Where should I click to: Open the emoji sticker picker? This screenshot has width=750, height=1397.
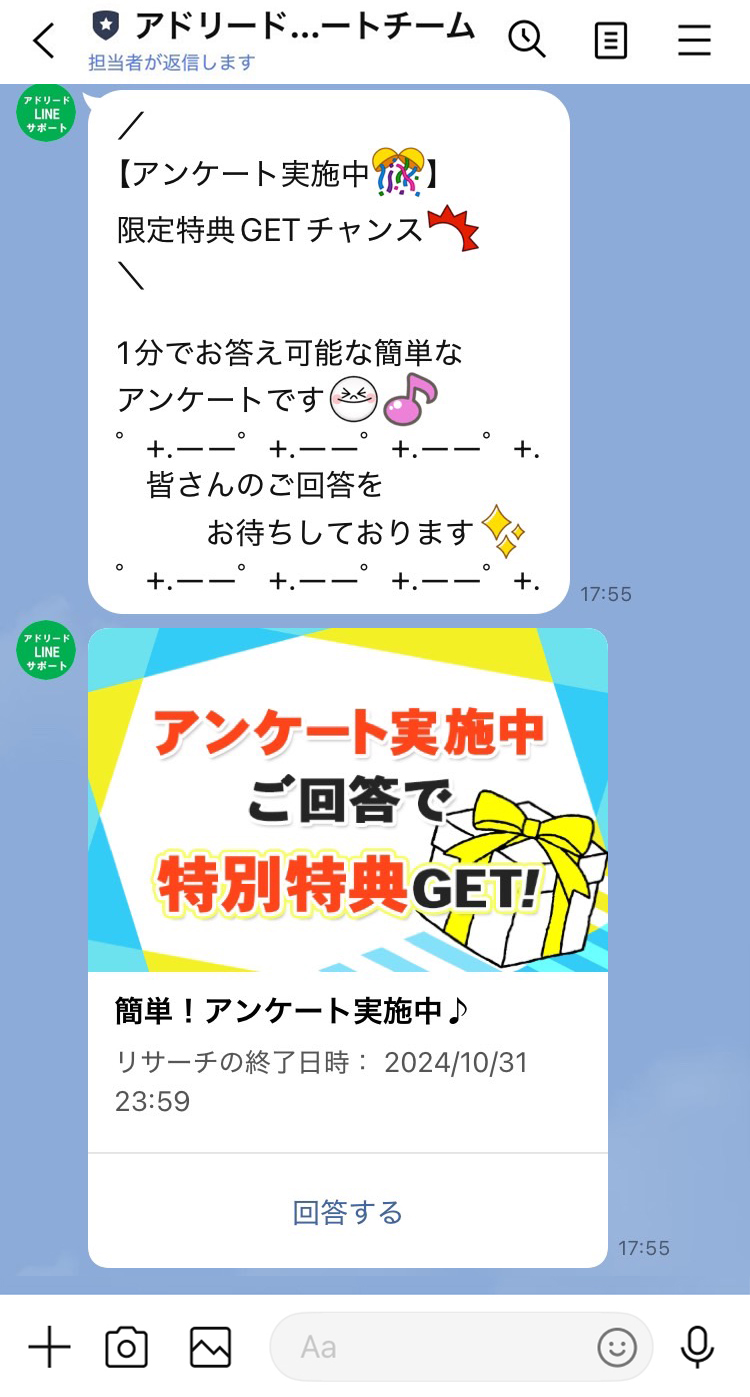click(617, 1347)
